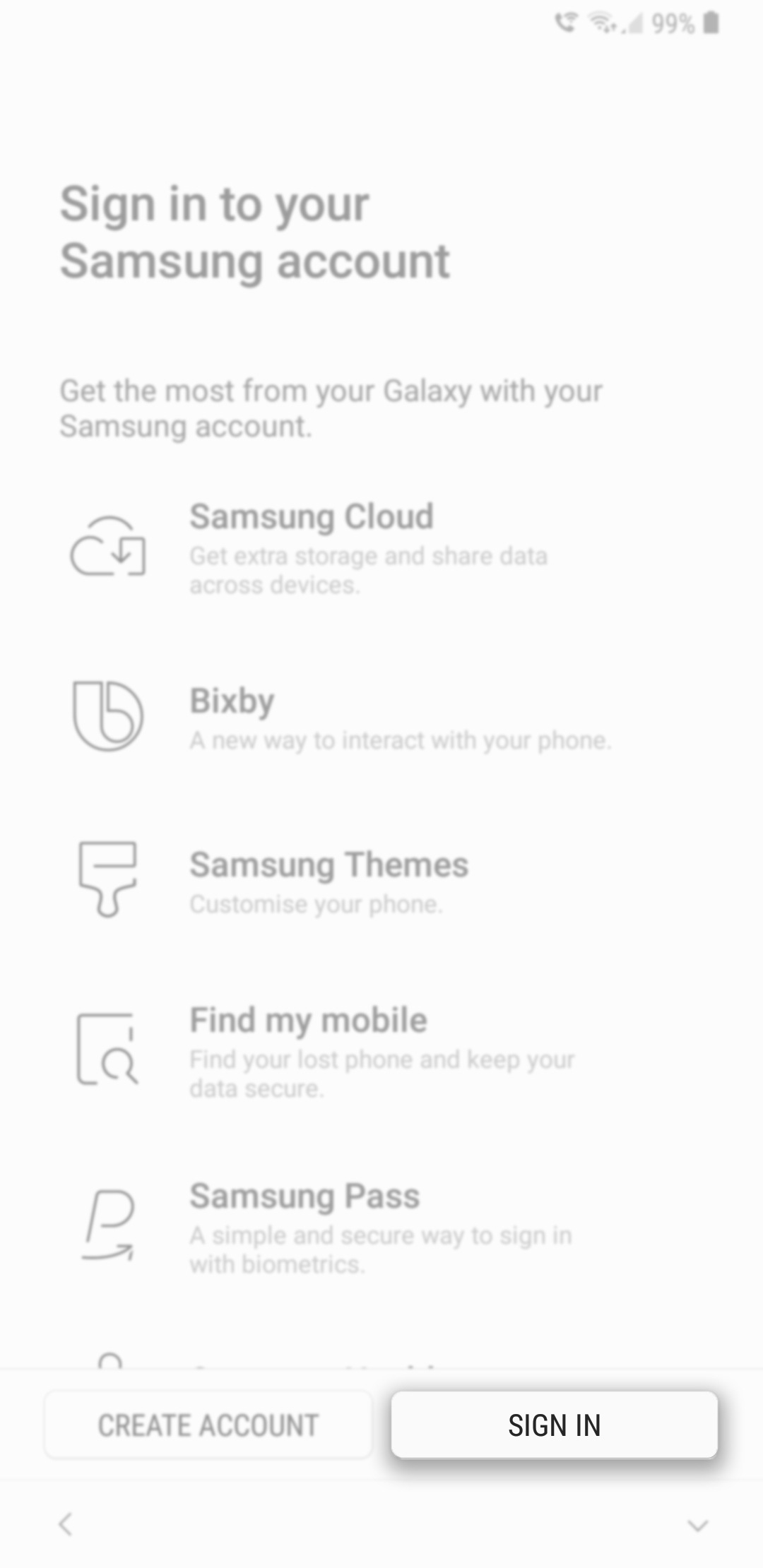
Task: Go back with the bottom-left arrow
Action: (x=66, y=1524)
